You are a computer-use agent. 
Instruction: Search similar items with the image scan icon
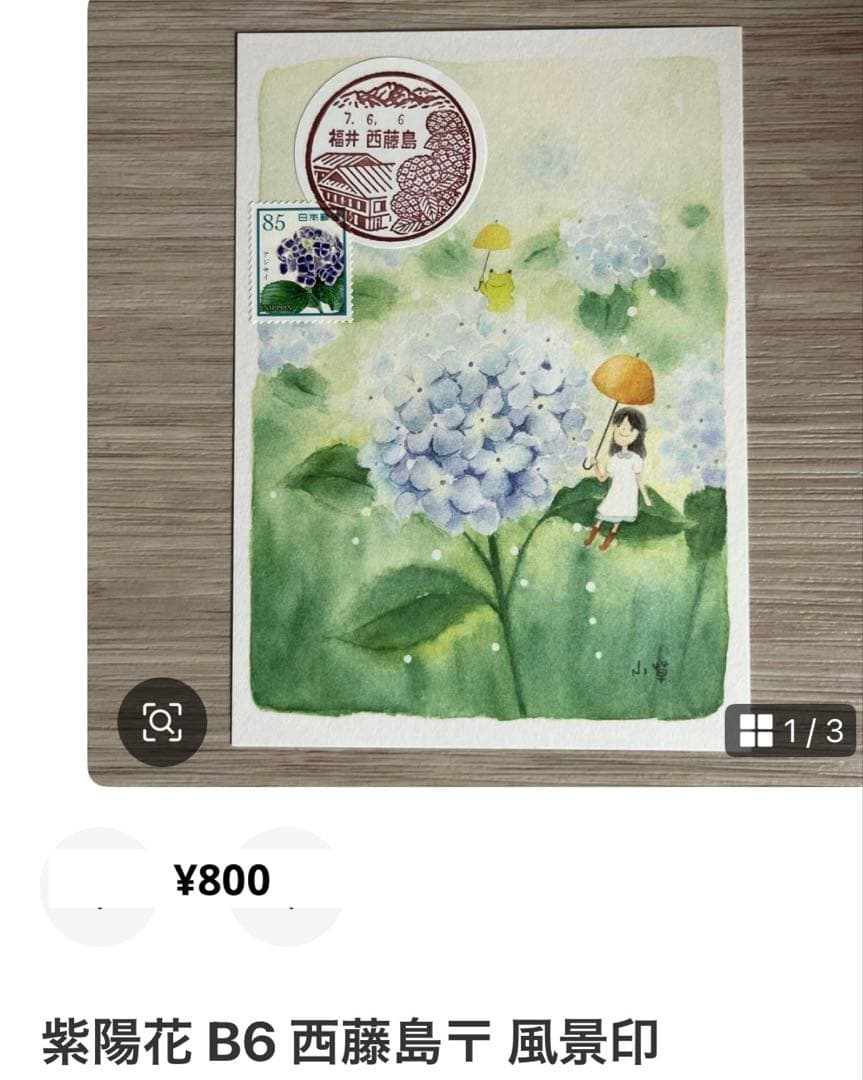pos(162,721)
